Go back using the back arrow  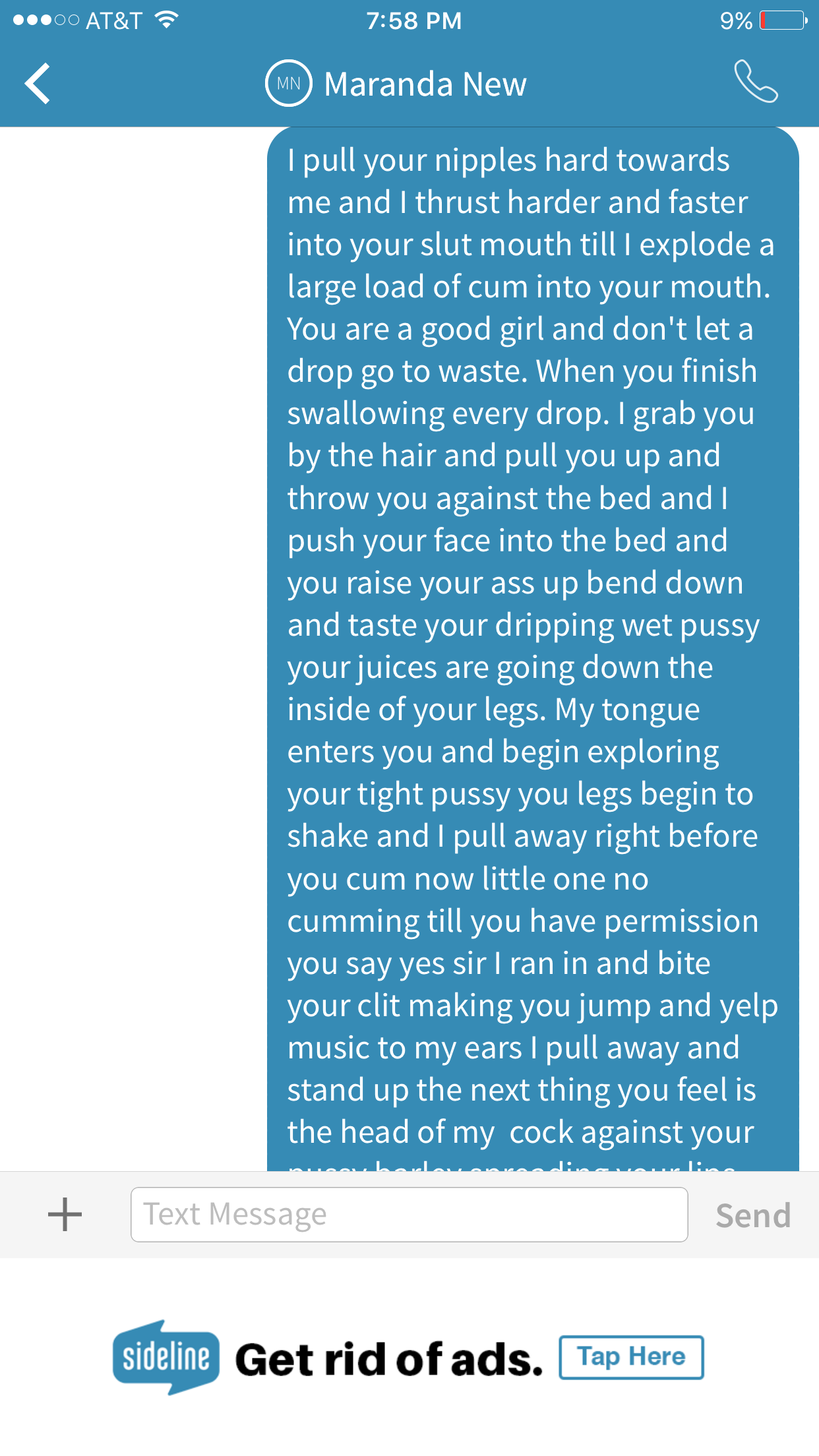[x=38, y=84]
